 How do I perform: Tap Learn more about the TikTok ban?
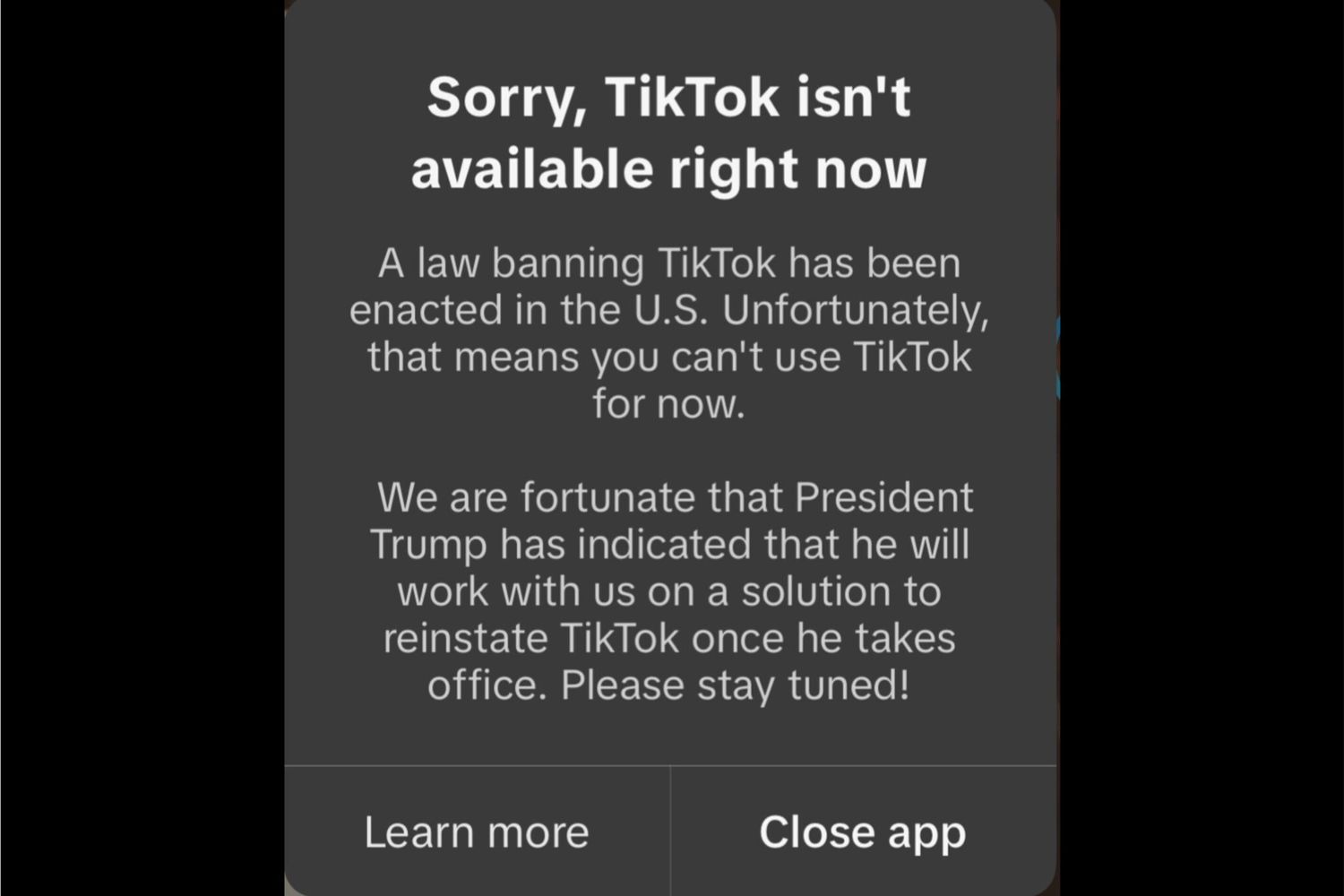coord(477,831)
